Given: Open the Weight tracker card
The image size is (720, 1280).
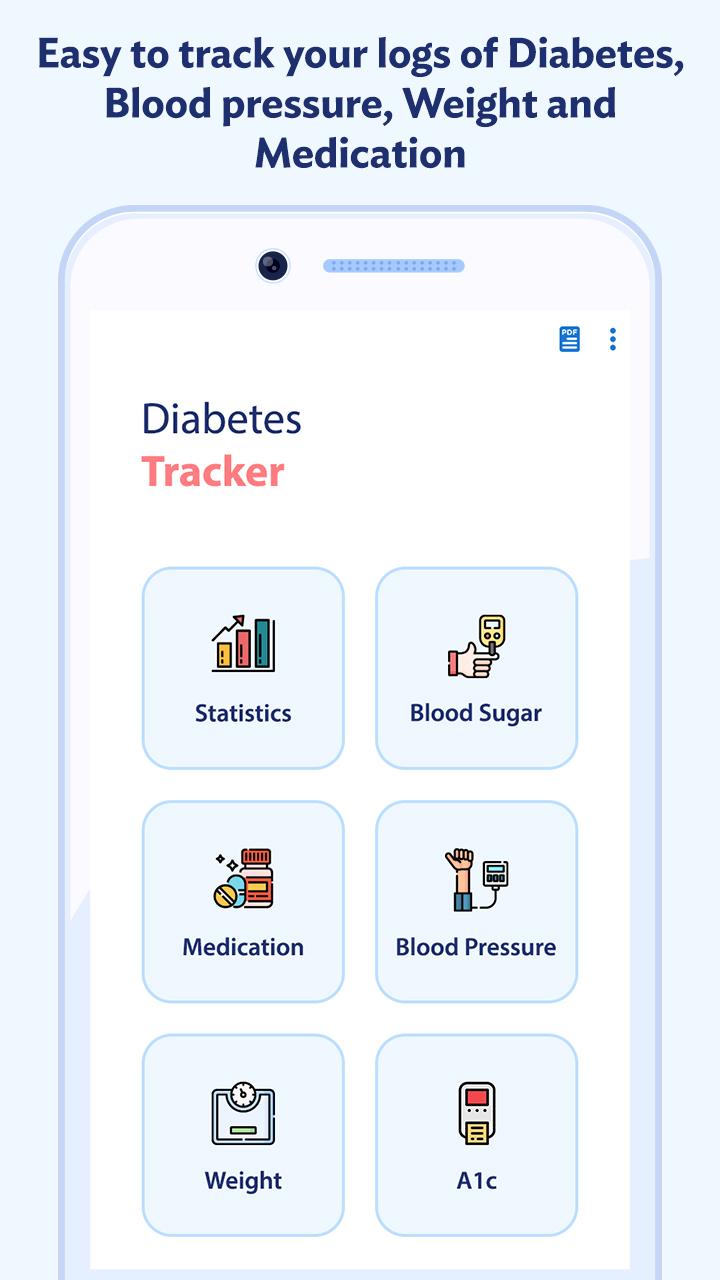Looking at the screenshot, I should pos(242,1132).
